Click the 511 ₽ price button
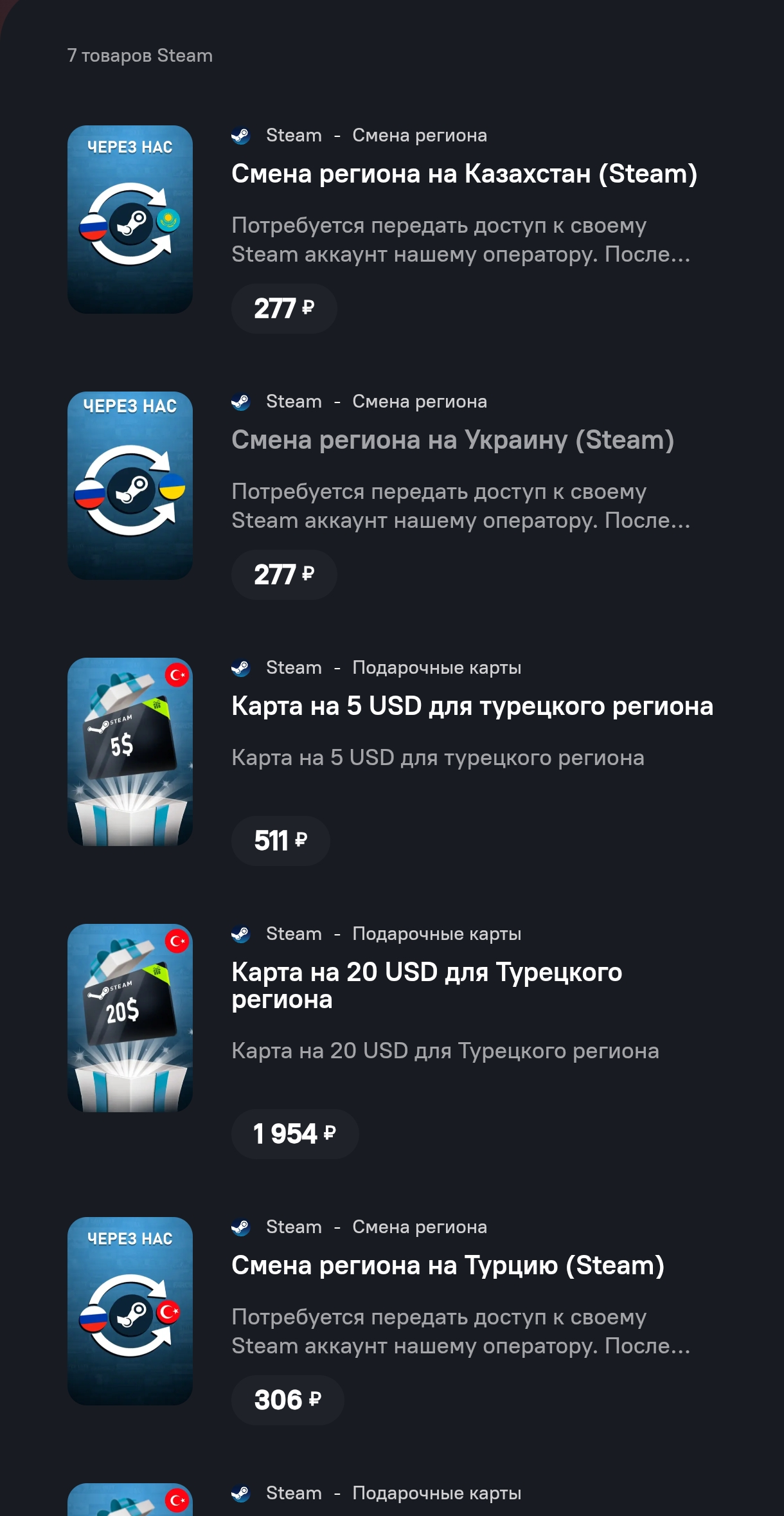 coord(280,841)
